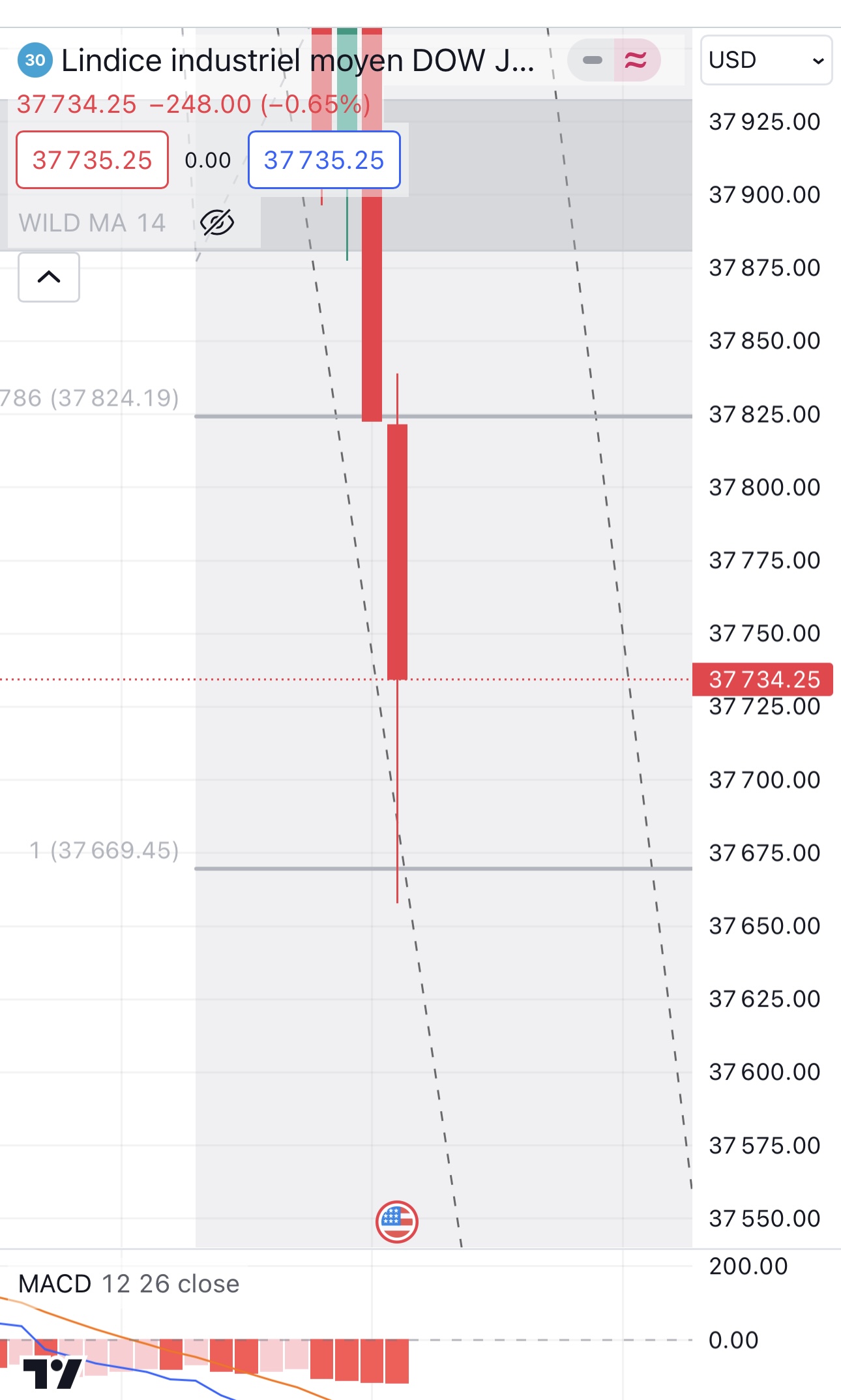Tap the blue buy price 37735.25 button
The width and height of the screenshot is (841, 1400).
click(x=324, y=160)
